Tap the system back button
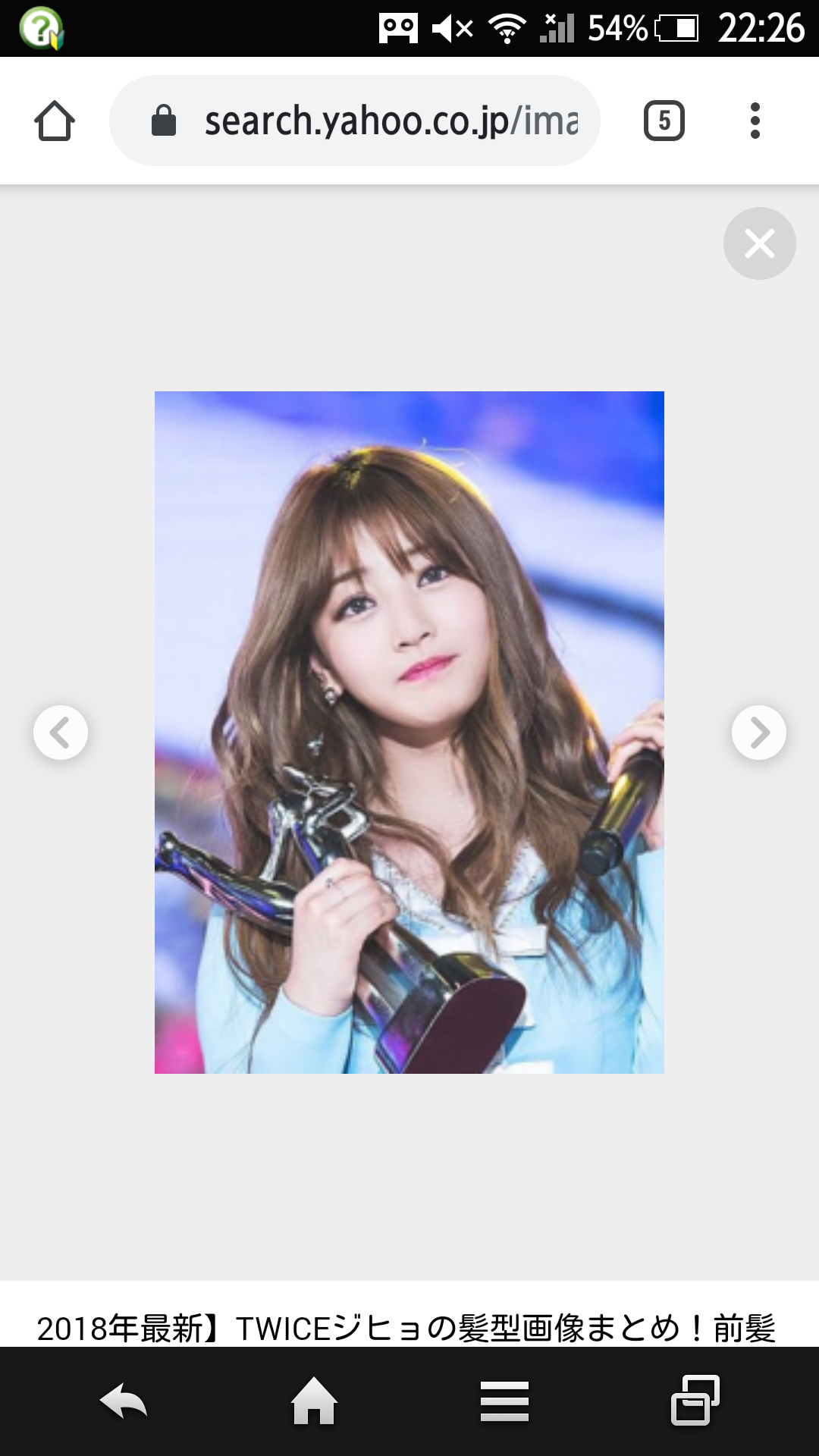Viewport: 819px width, 1456px height. [124, 1401]
